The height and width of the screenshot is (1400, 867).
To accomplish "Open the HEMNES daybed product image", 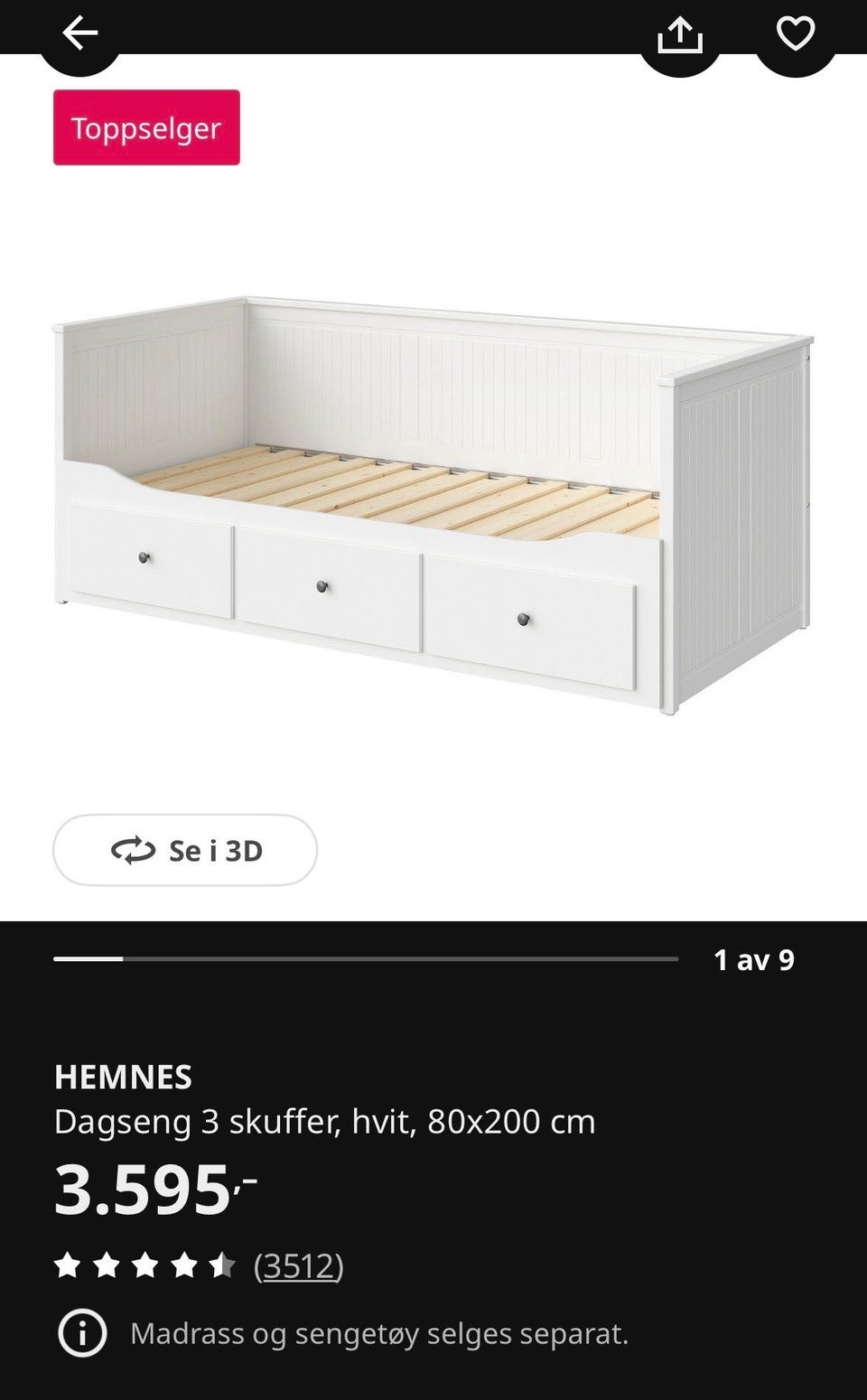I will pyautogui.click(x=433, y=504).
